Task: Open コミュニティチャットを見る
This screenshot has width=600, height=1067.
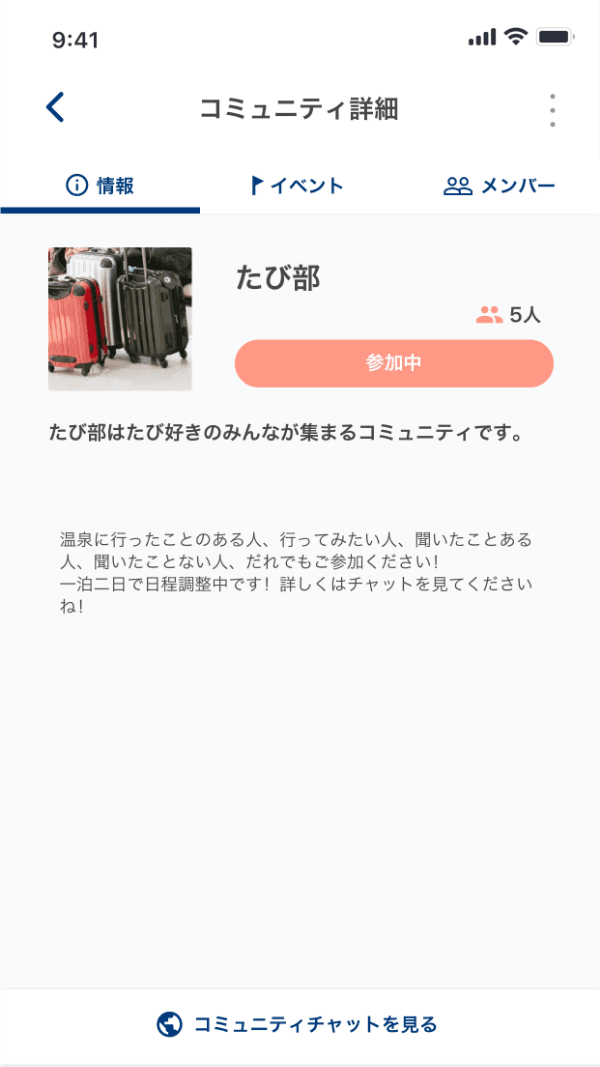Action: [298, 1024]
